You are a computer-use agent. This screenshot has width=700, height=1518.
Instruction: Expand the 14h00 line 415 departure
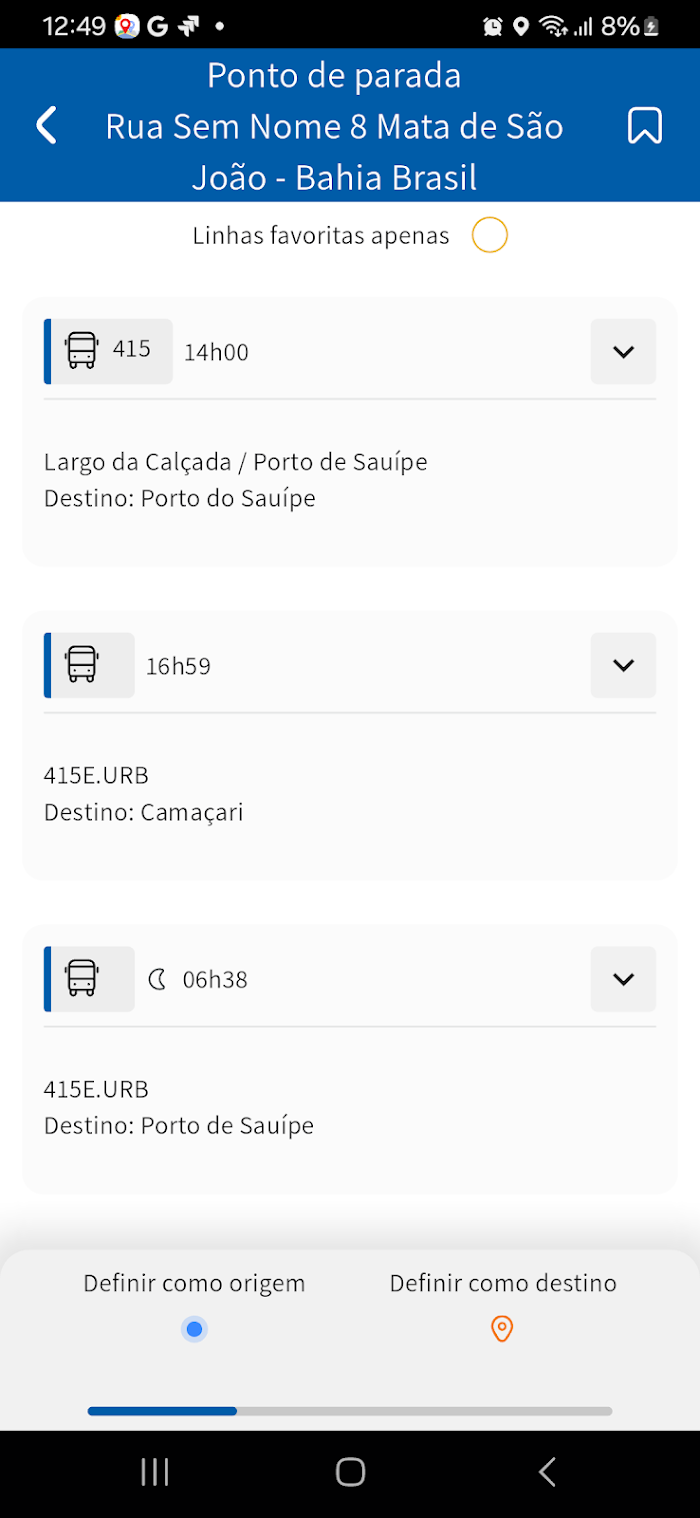click(x=623, y=351)
